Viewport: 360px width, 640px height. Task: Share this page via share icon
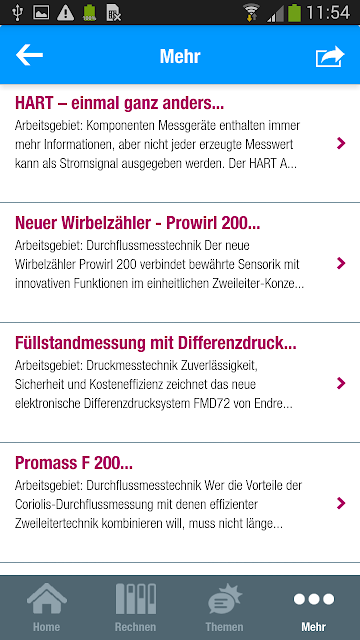coord(330,56)
